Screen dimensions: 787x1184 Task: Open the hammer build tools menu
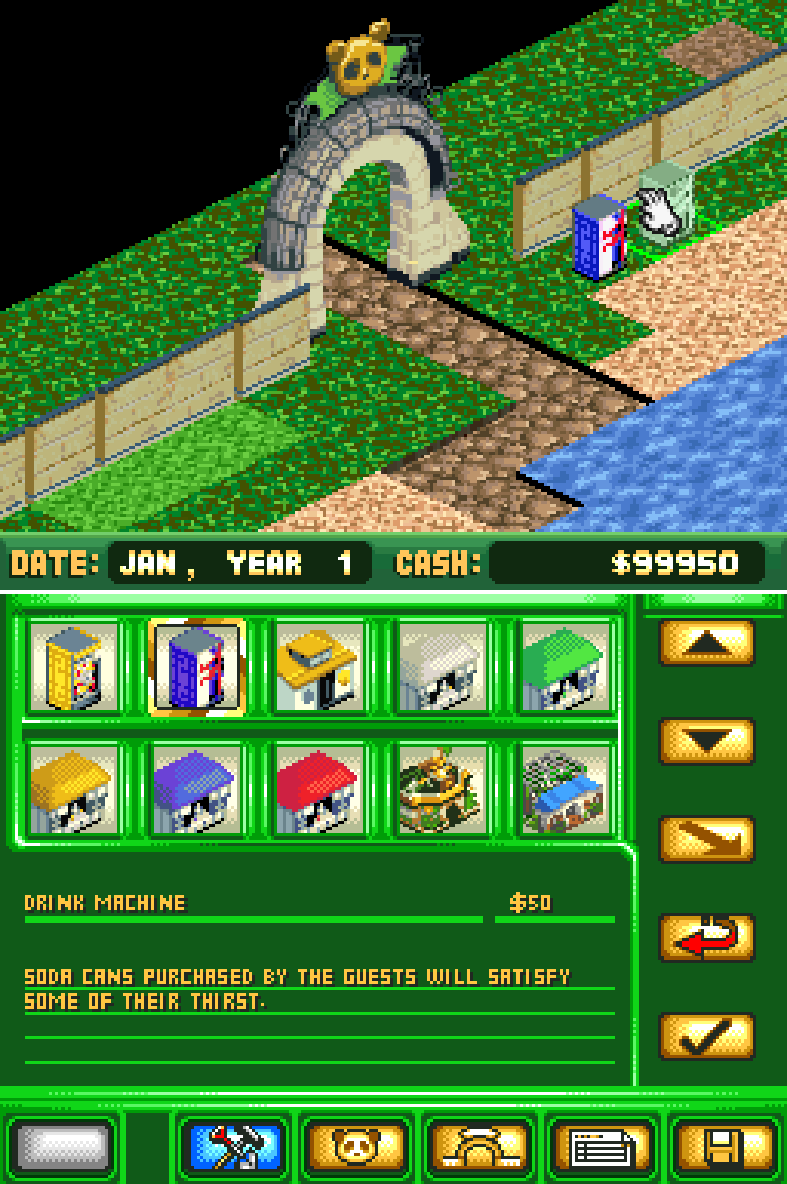click(x=233, y=1146)
